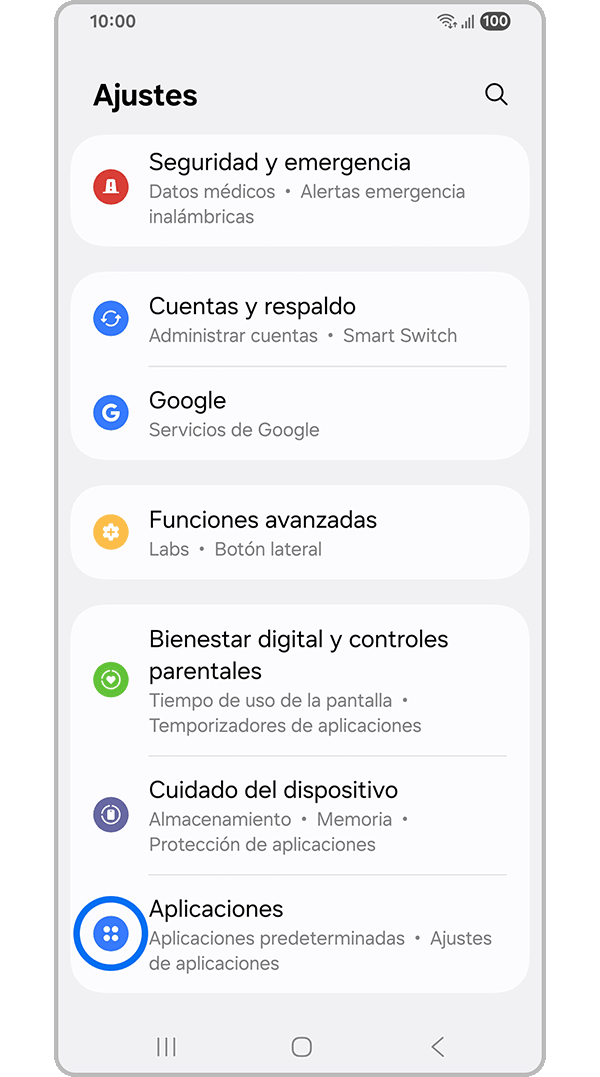Show recent apps from navigation bar
Image resolution: width=600 pixels, height=1077 pixels.
(x=166, y=1047)
